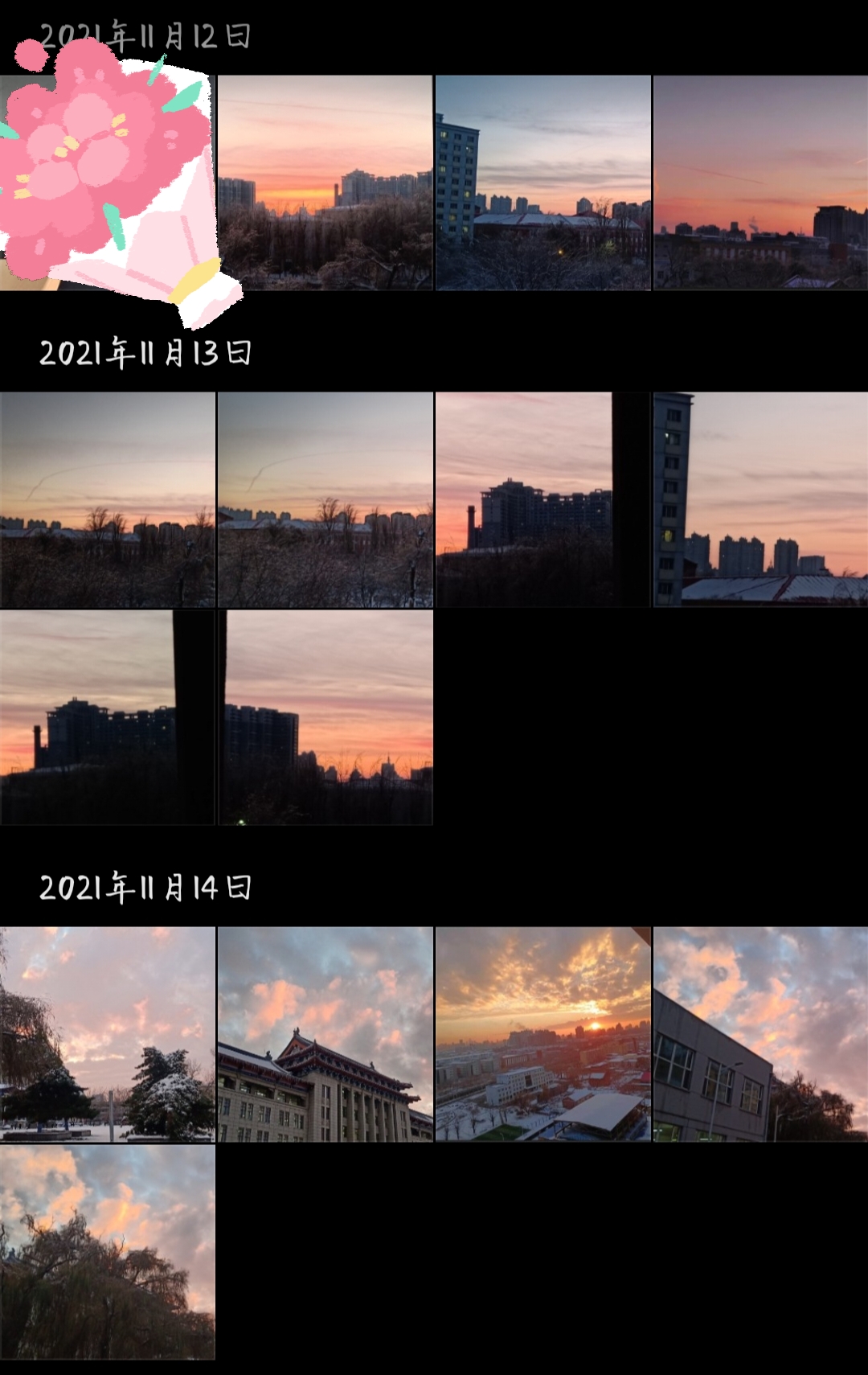The height and width of the screenshot is (1375, 868).
Task: Open the November 14 photo of willow tree and clouds
Action: [108, 1252]
